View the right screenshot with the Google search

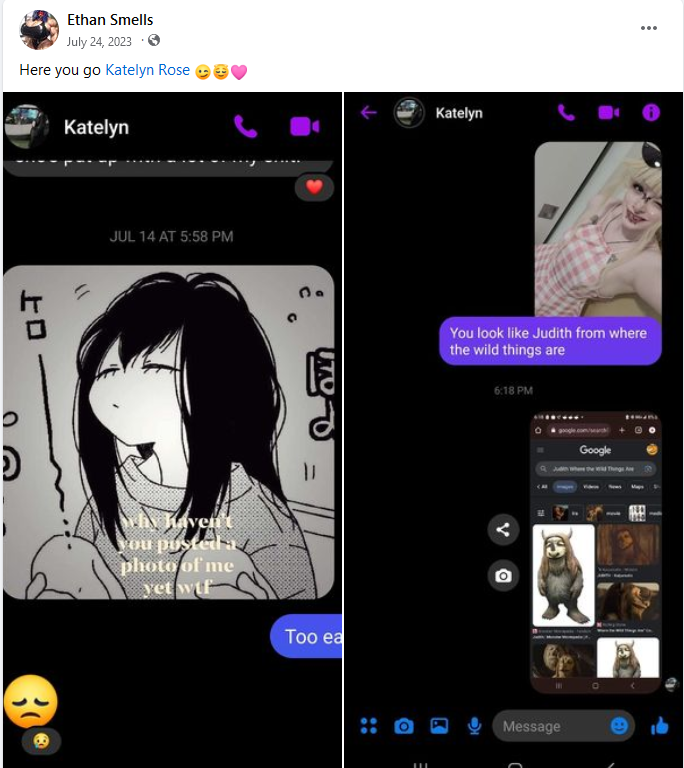pyautogui.click(x=514, y=430)
